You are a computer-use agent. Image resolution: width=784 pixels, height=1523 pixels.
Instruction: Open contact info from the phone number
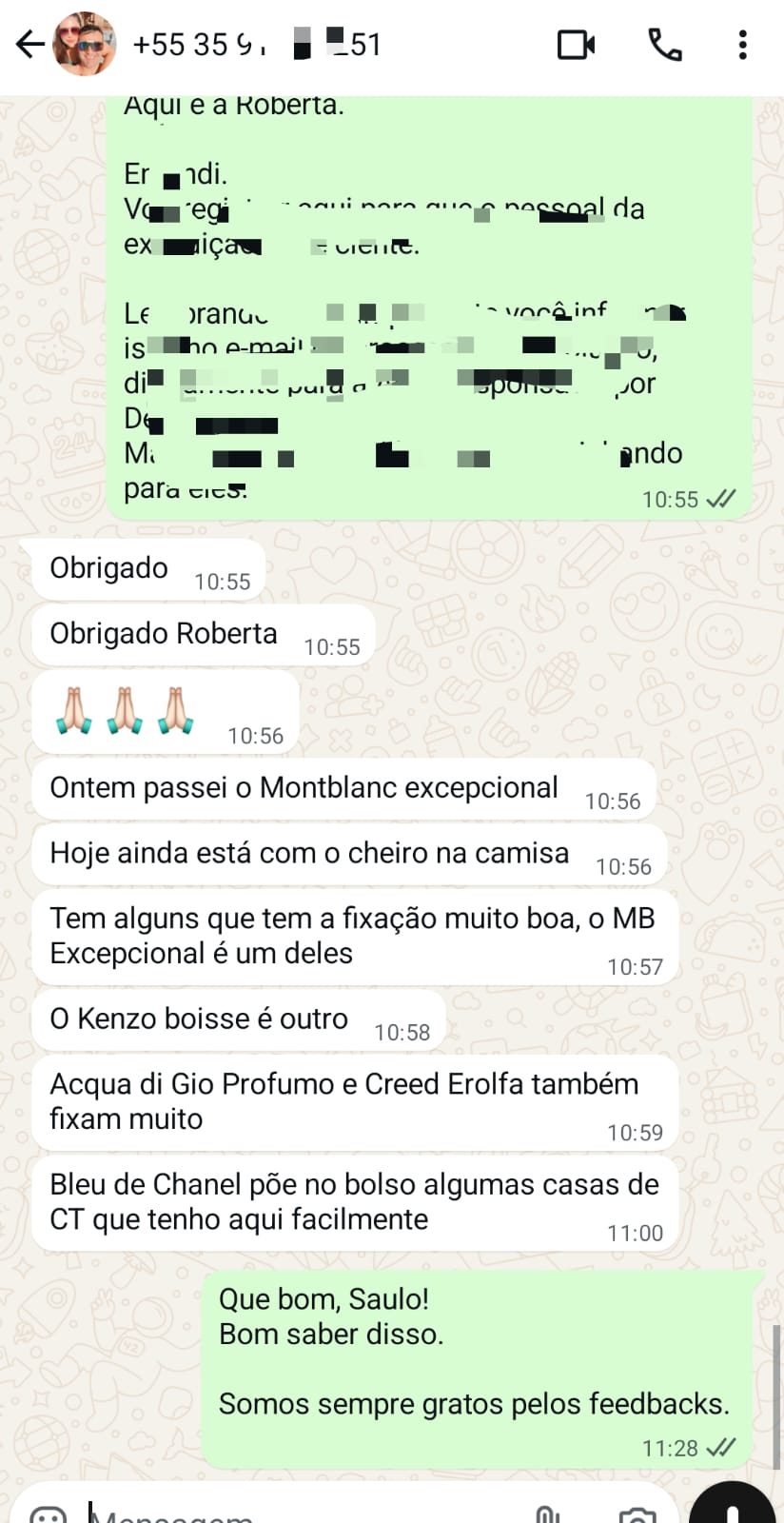click(x=257, y=45)
